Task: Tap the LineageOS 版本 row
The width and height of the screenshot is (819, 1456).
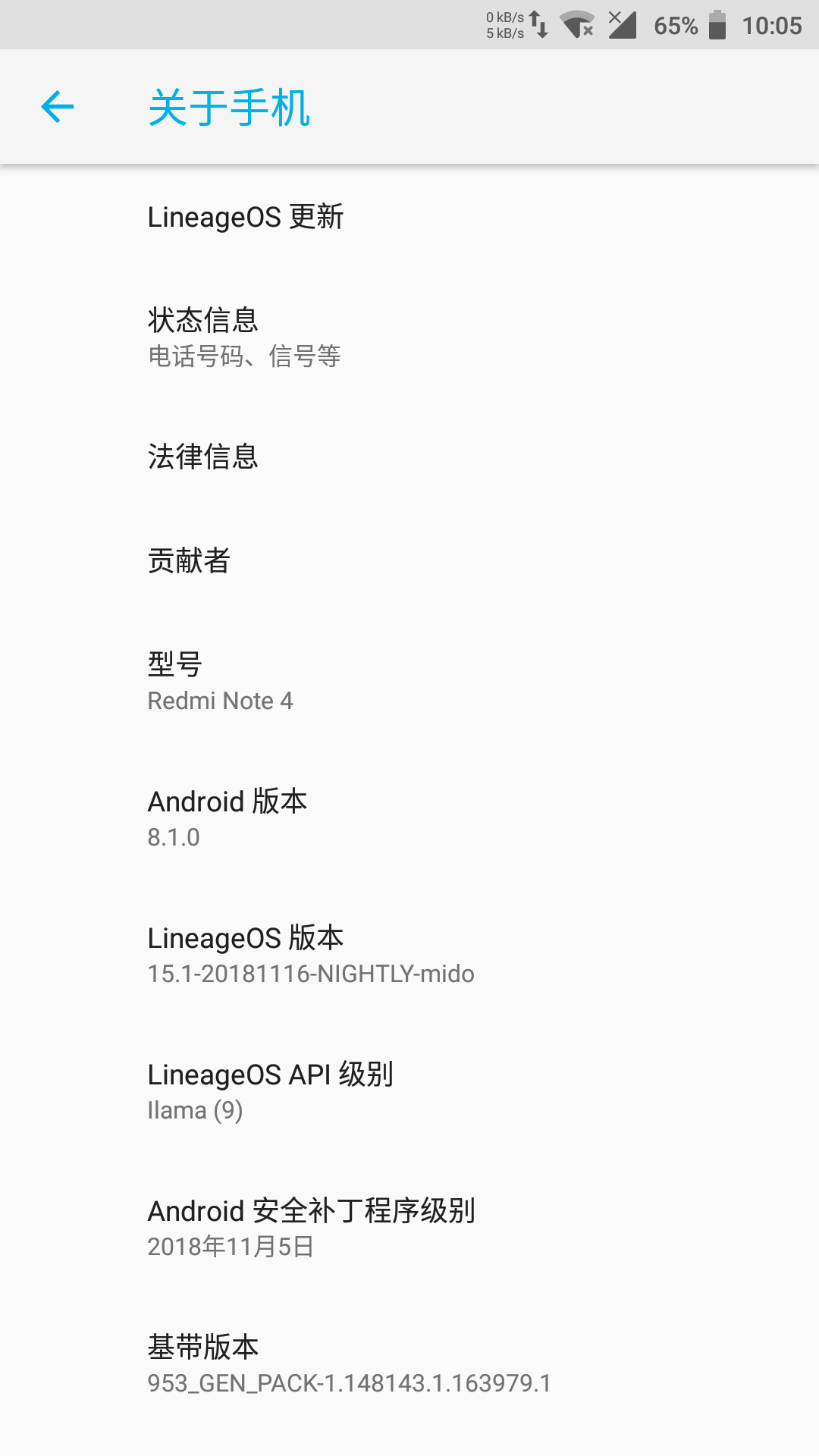Action: (x=409, y=955)
